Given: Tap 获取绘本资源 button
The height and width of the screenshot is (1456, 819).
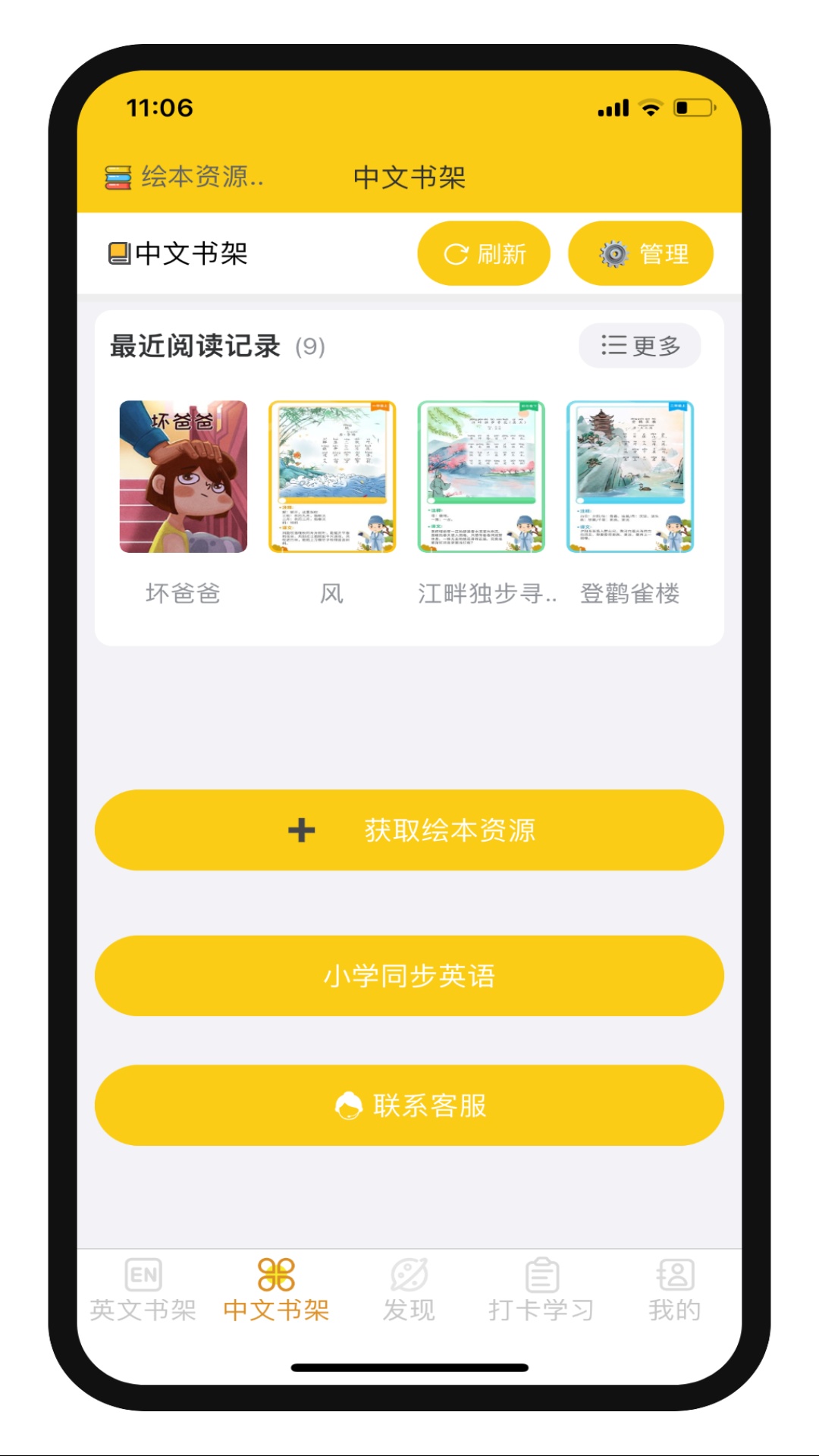Looking at the screenshot, I should click(409, 830).
